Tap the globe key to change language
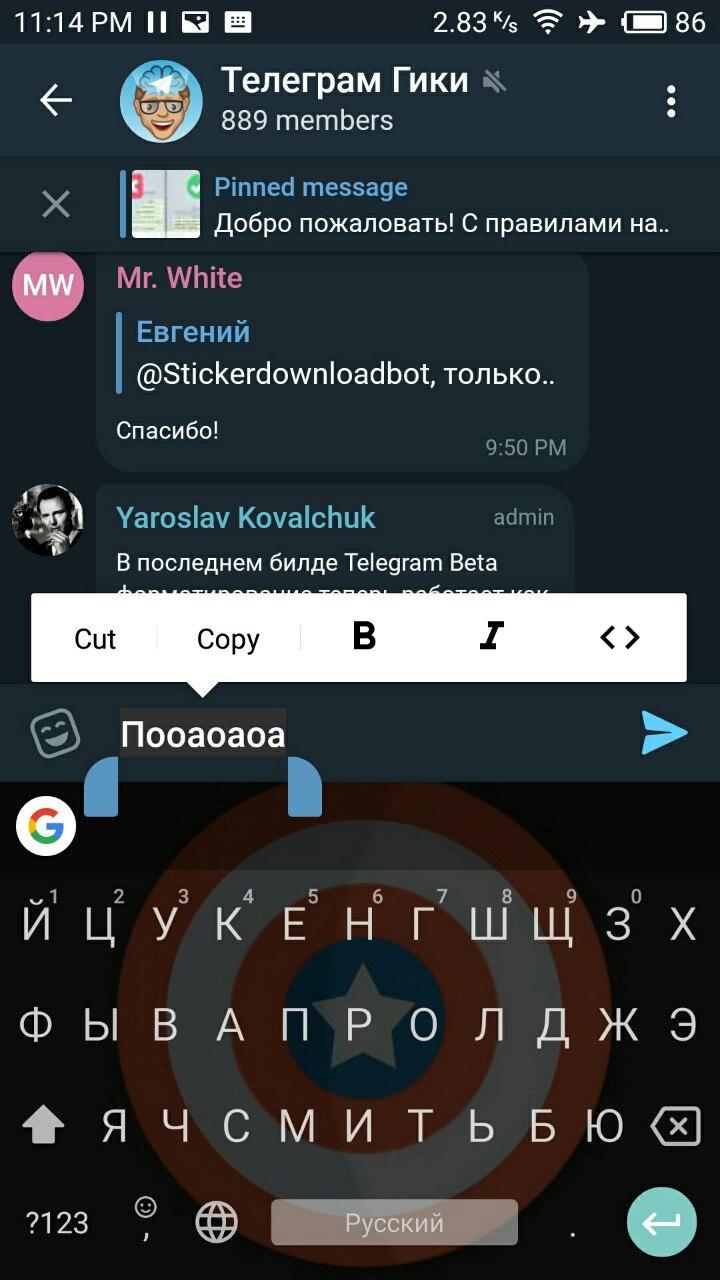 click(217, 1222)
